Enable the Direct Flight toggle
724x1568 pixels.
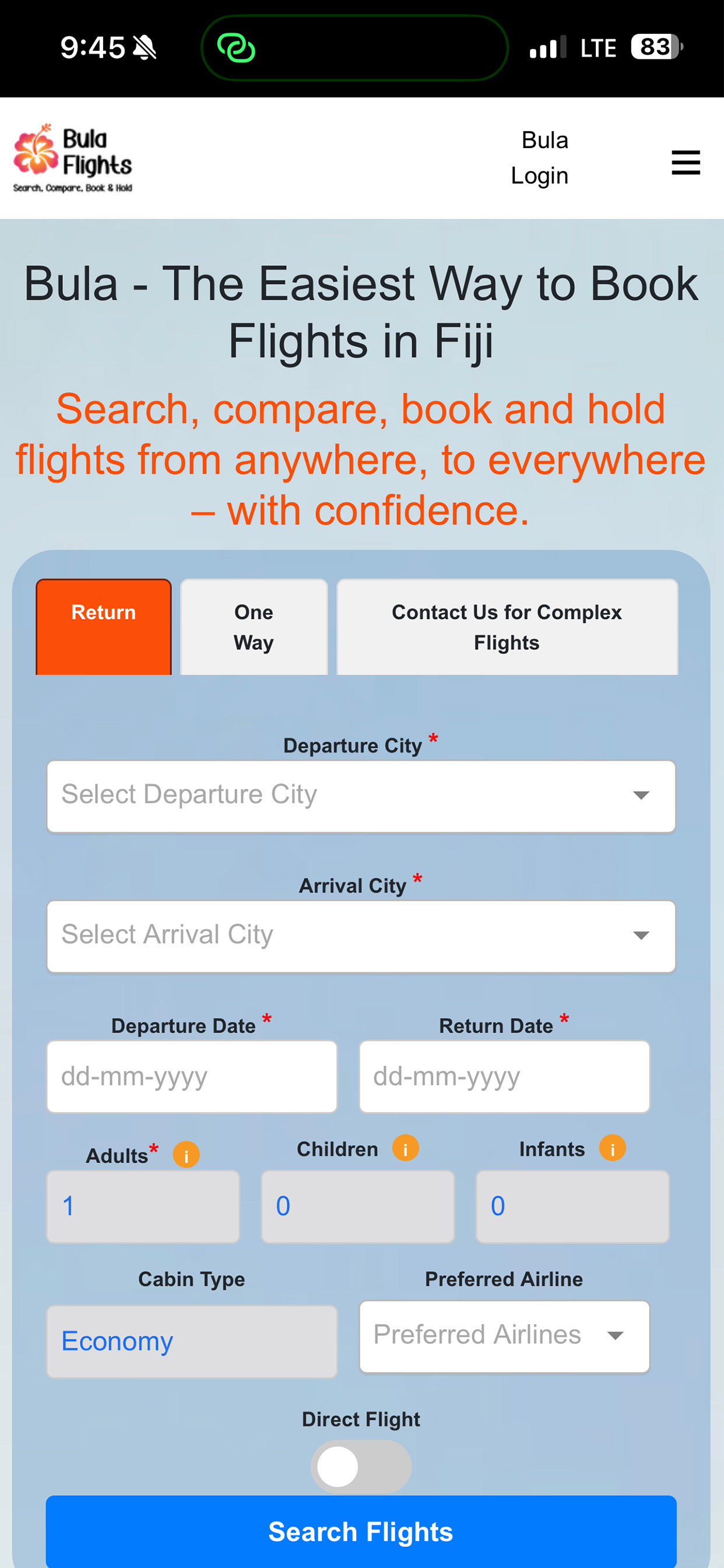click(x=361, y=1466)
